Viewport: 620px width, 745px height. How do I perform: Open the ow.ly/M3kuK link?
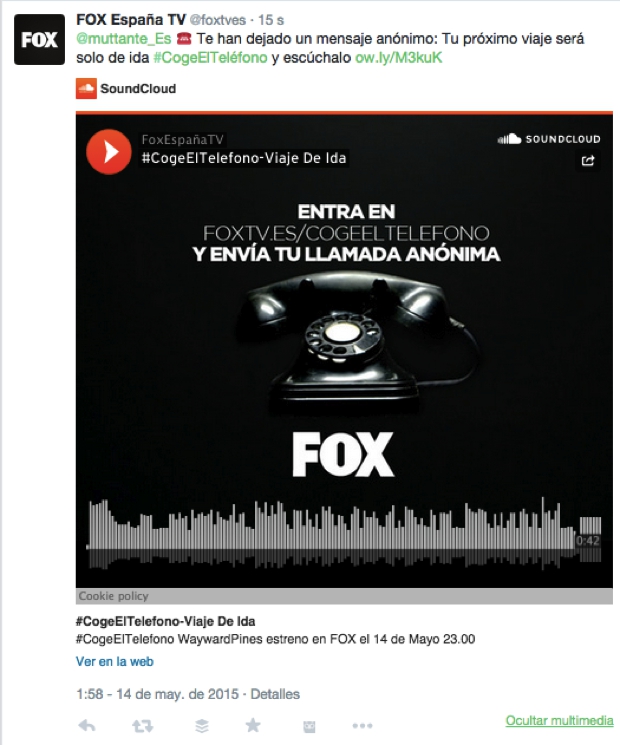pos(398,58)
